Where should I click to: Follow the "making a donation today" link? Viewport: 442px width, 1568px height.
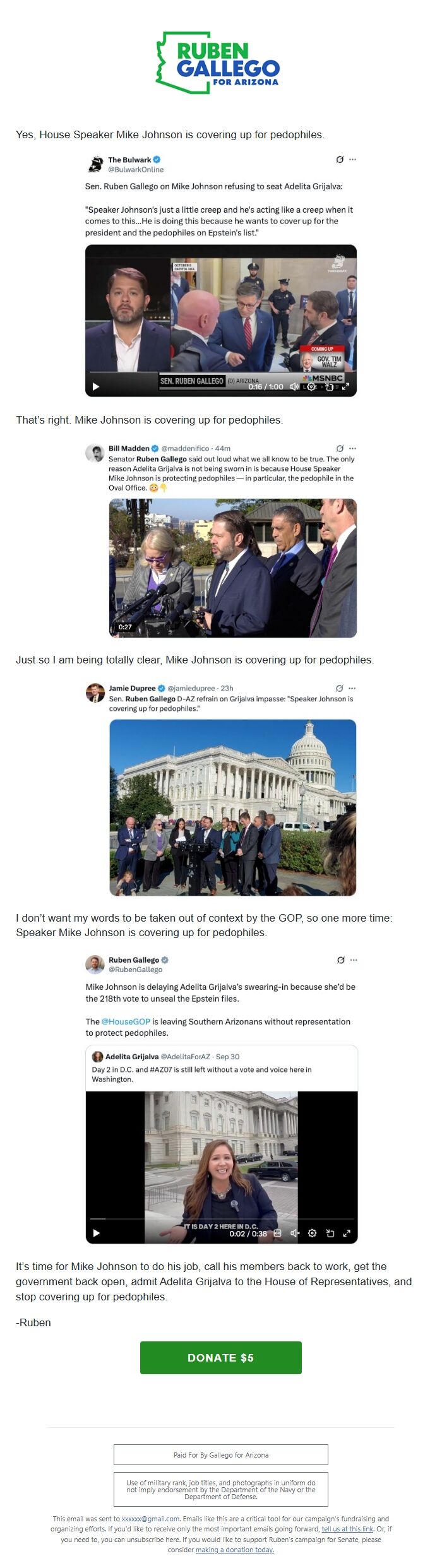click(235, 1550)
